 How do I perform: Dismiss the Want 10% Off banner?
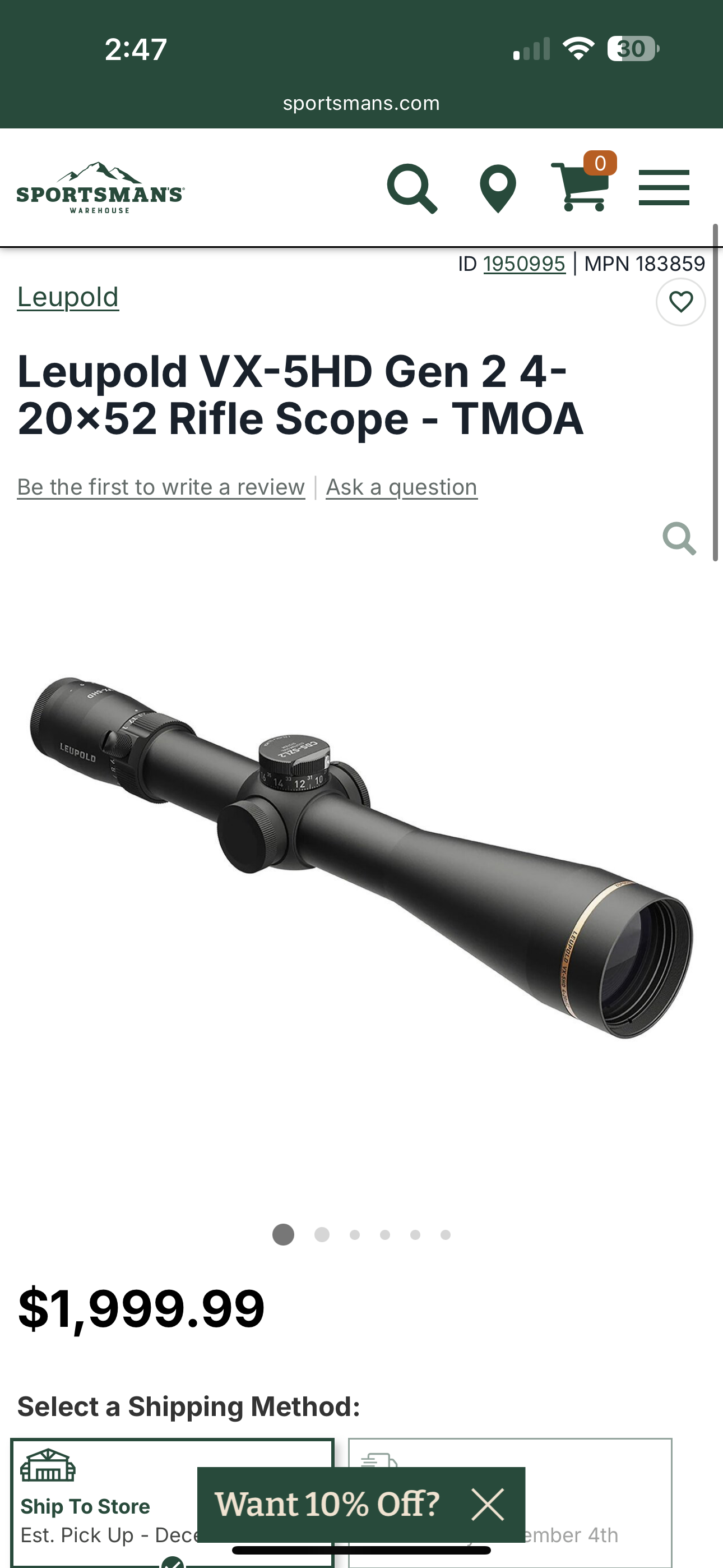point(488,1505)
